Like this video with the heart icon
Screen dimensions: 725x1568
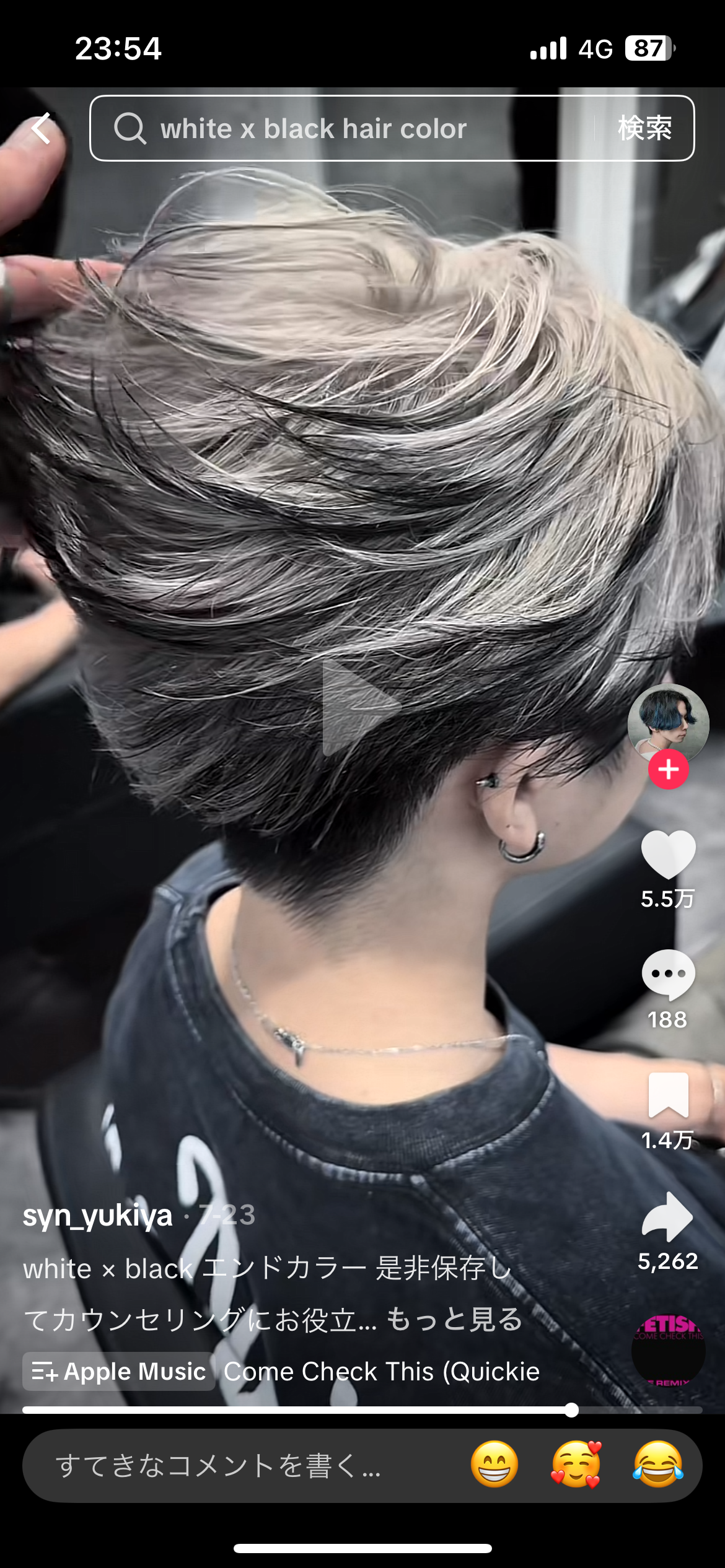(x=668, y=855)
